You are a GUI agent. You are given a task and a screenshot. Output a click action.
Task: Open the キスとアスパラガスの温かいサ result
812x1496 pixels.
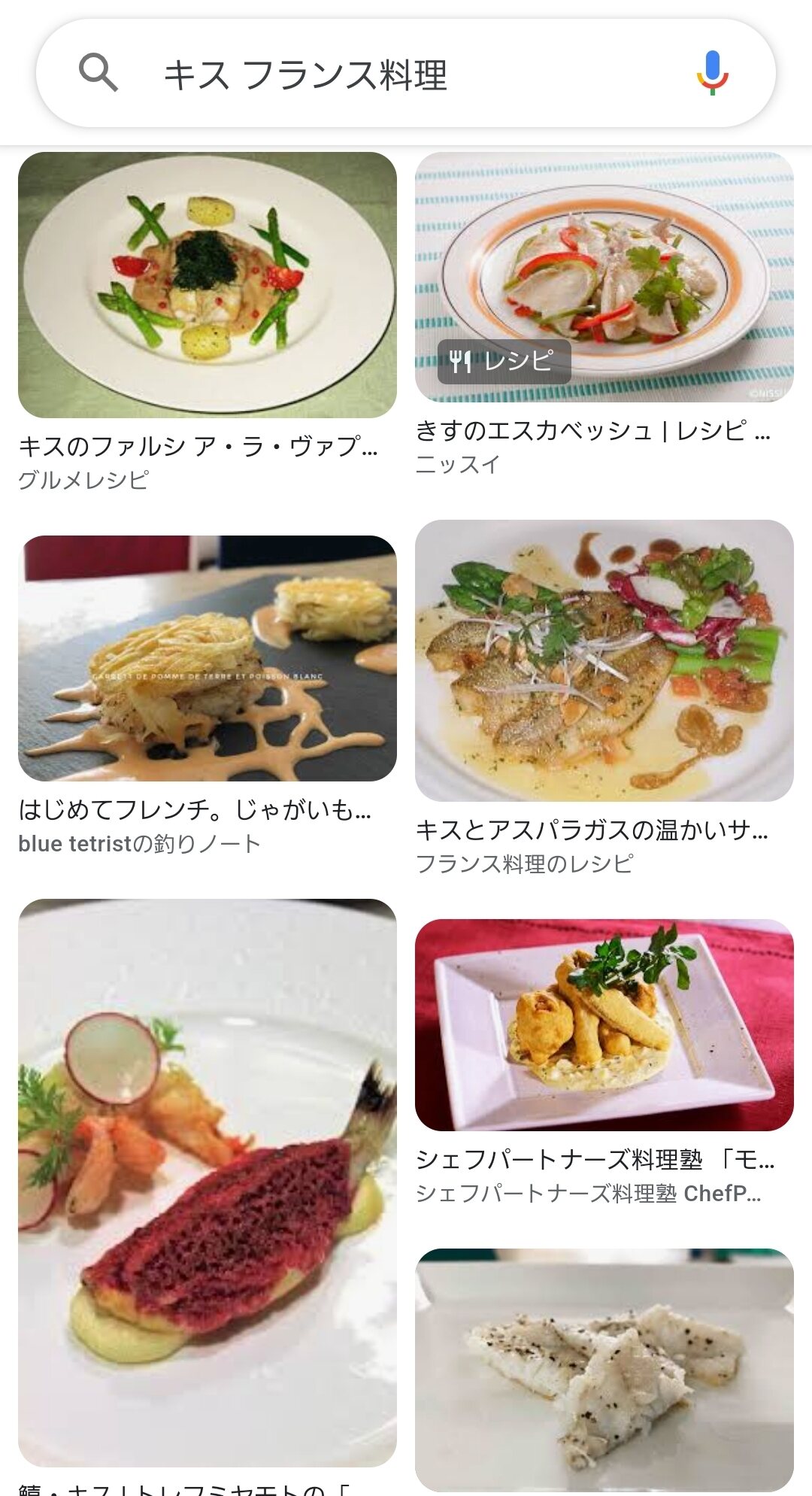click(x=604, y=661)
